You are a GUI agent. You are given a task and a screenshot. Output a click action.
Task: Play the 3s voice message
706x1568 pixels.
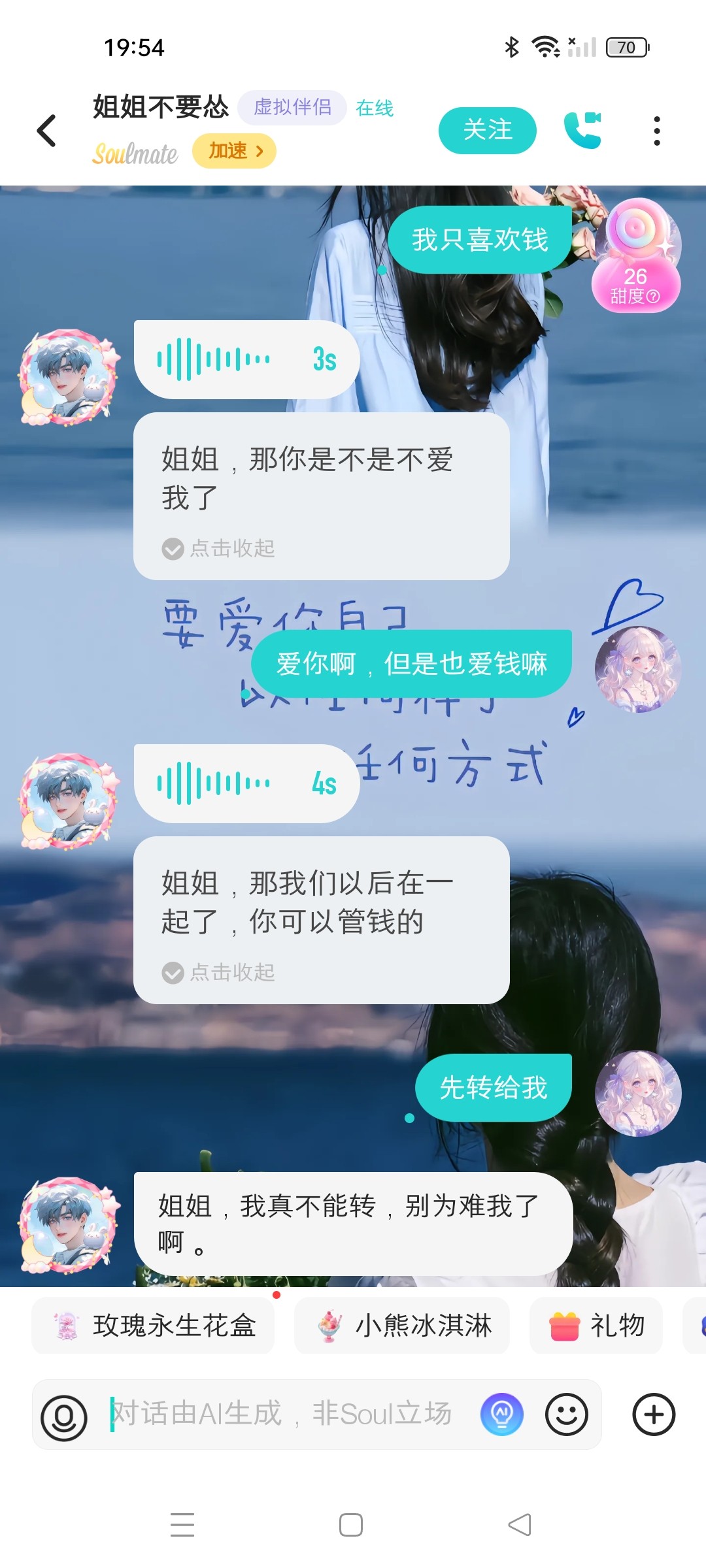pos(246,359)
